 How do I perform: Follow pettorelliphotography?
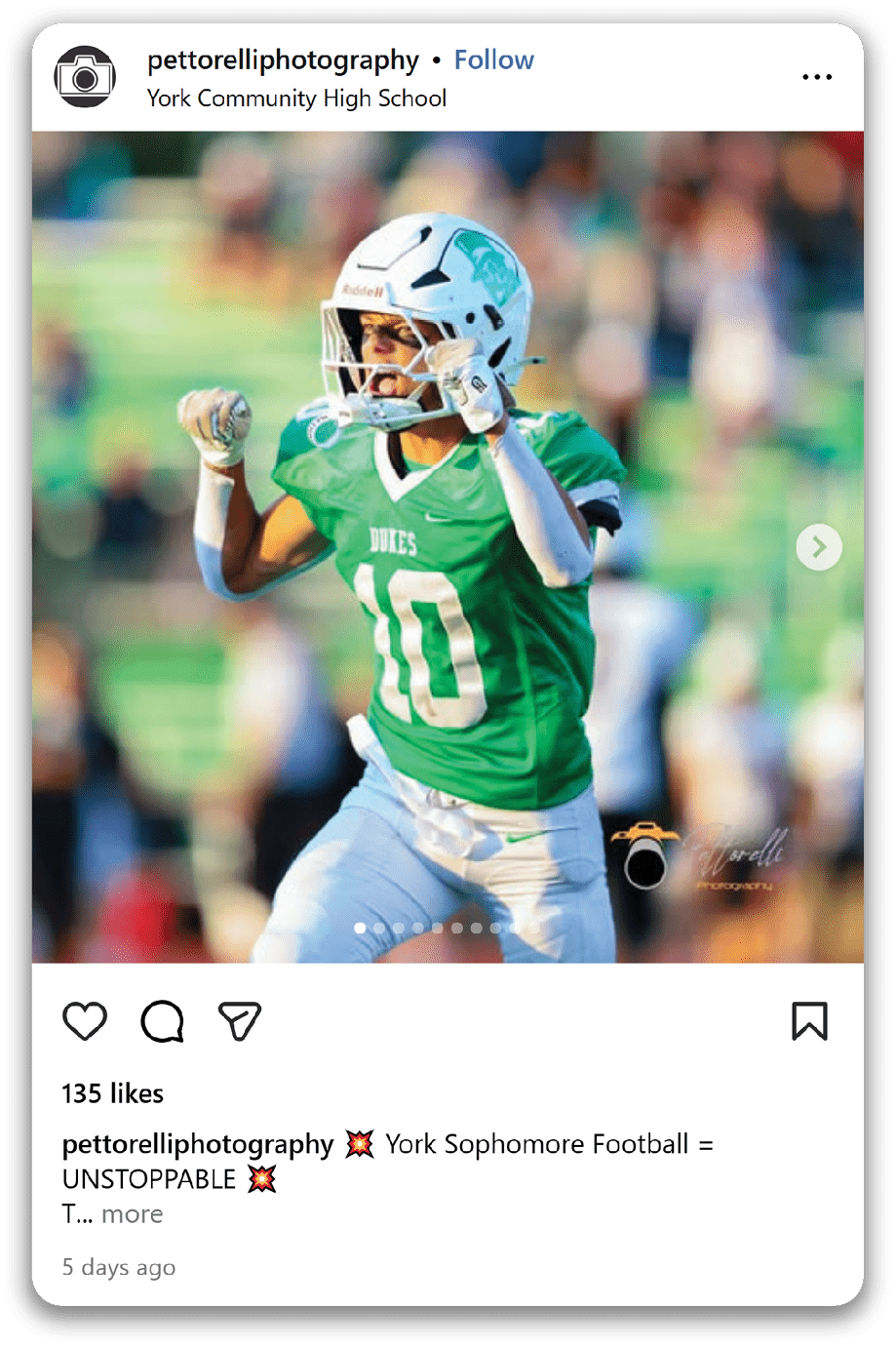pos(493,60)
